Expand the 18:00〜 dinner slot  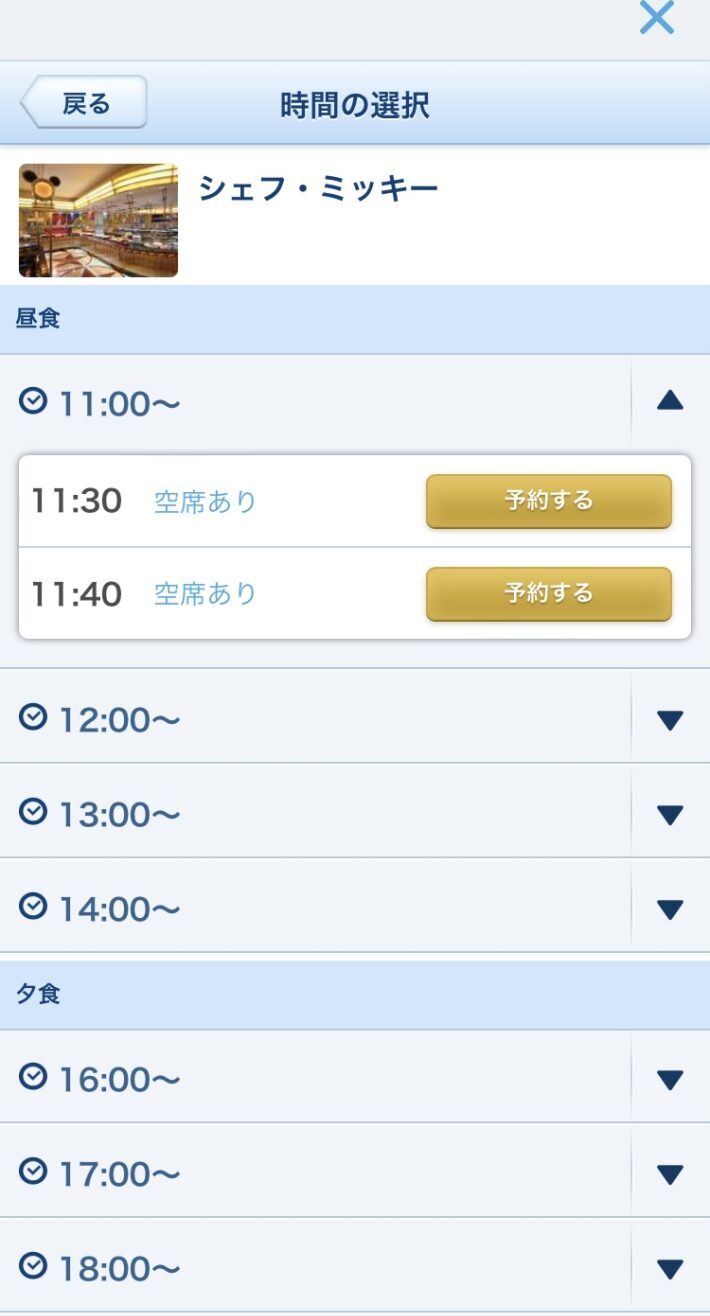click(x=669, y=1268)
